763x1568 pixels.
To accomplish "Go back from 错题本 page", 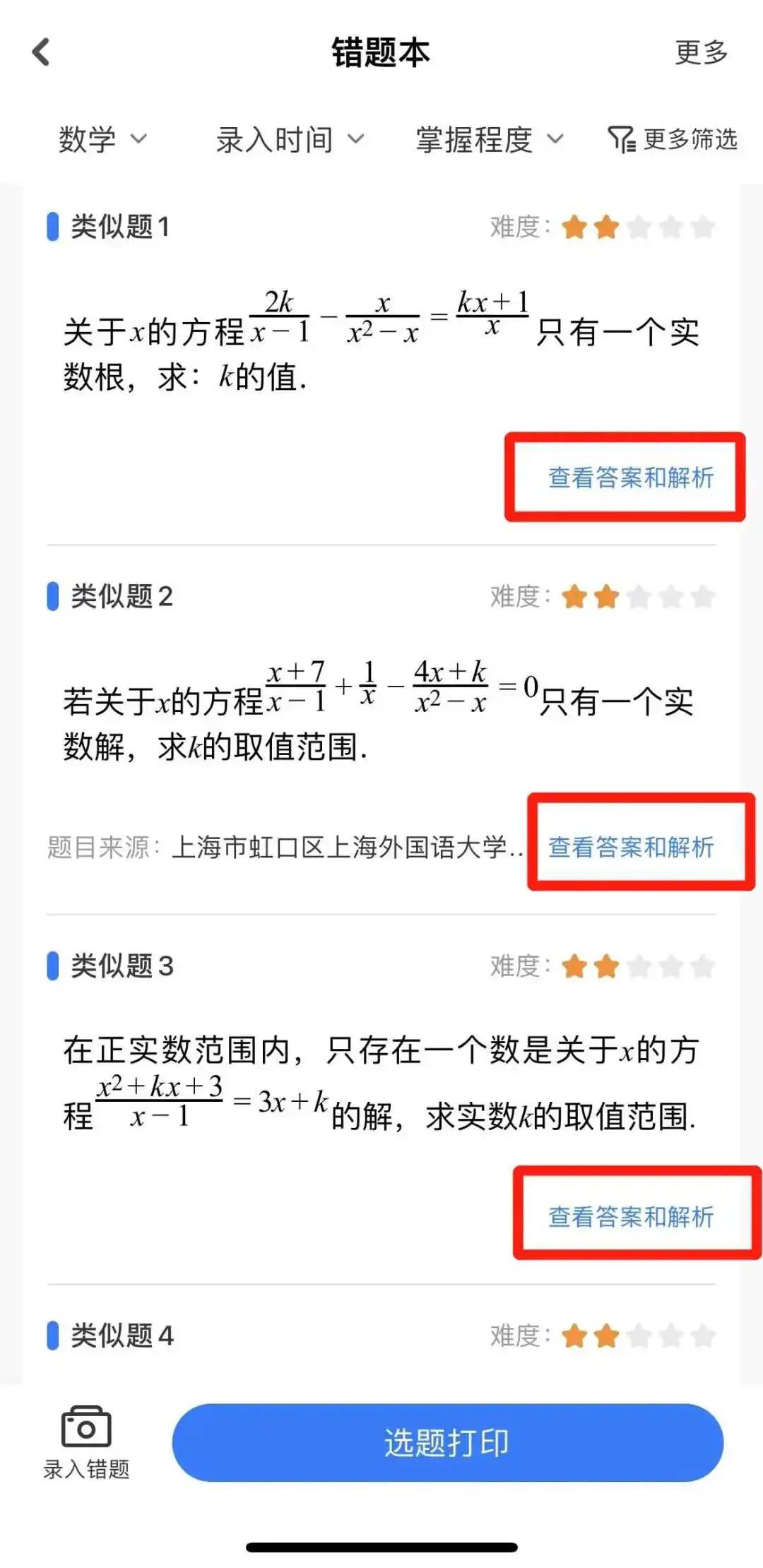I will pos(42,52).
